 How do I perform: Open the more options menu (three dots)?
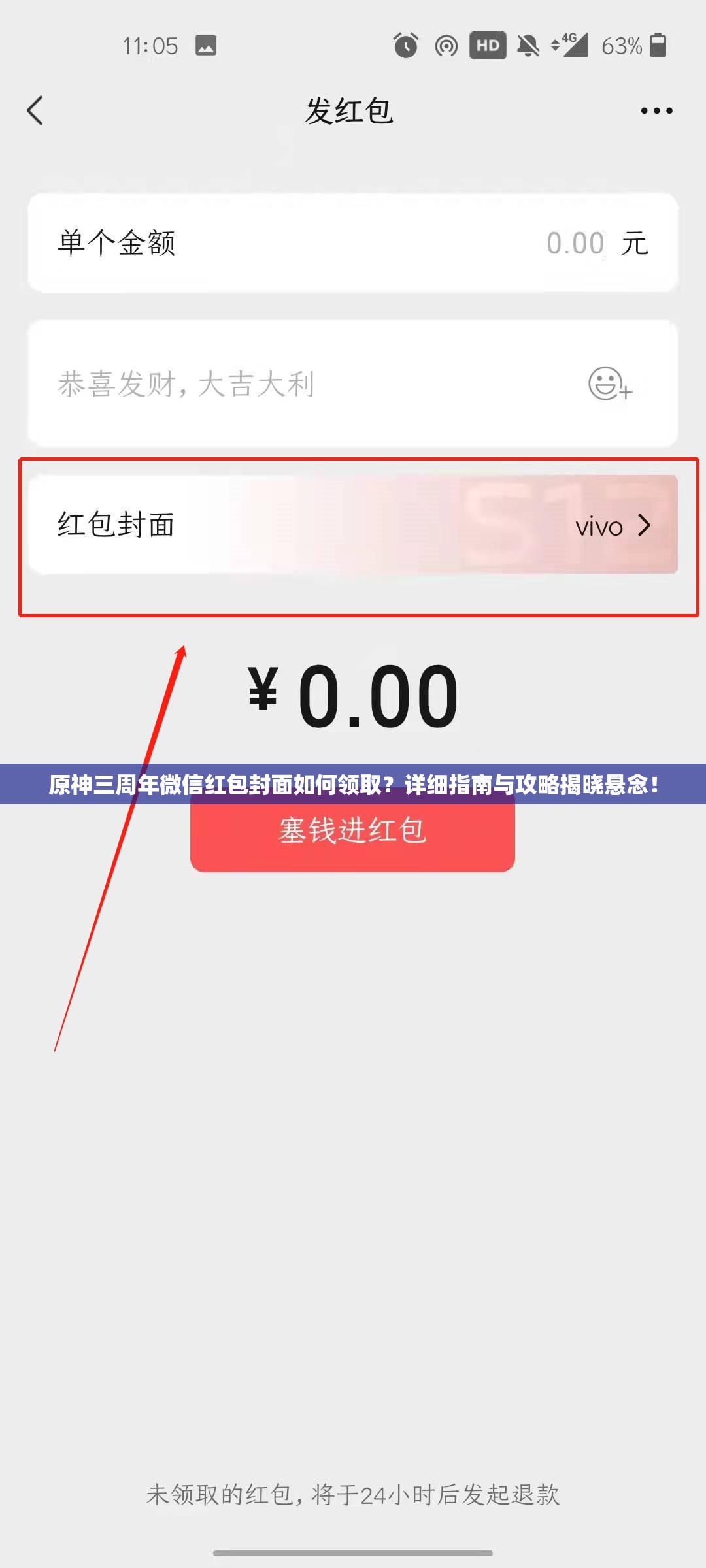656,111
